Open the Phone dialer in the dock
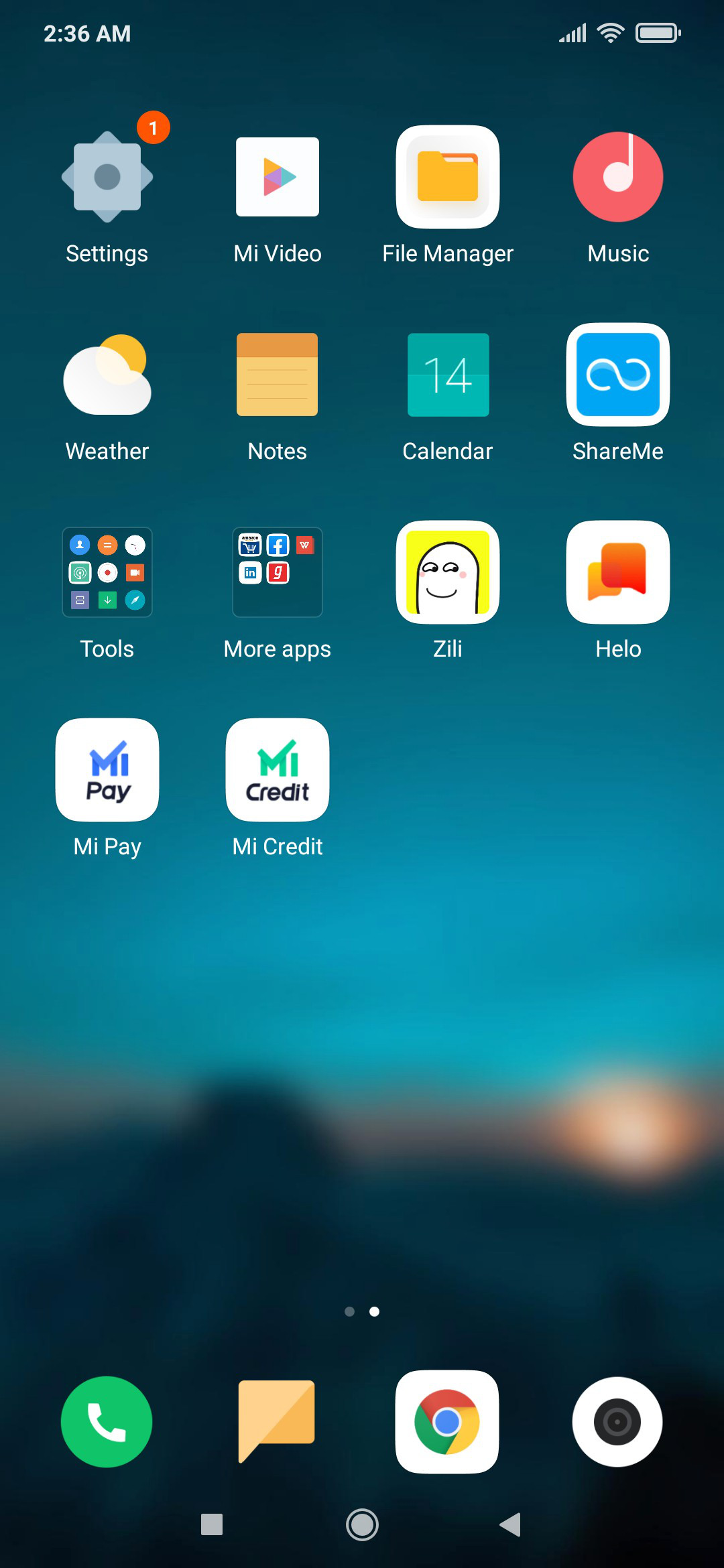This screenshot has width=724, height=1568. click(x=107, y=1422)
